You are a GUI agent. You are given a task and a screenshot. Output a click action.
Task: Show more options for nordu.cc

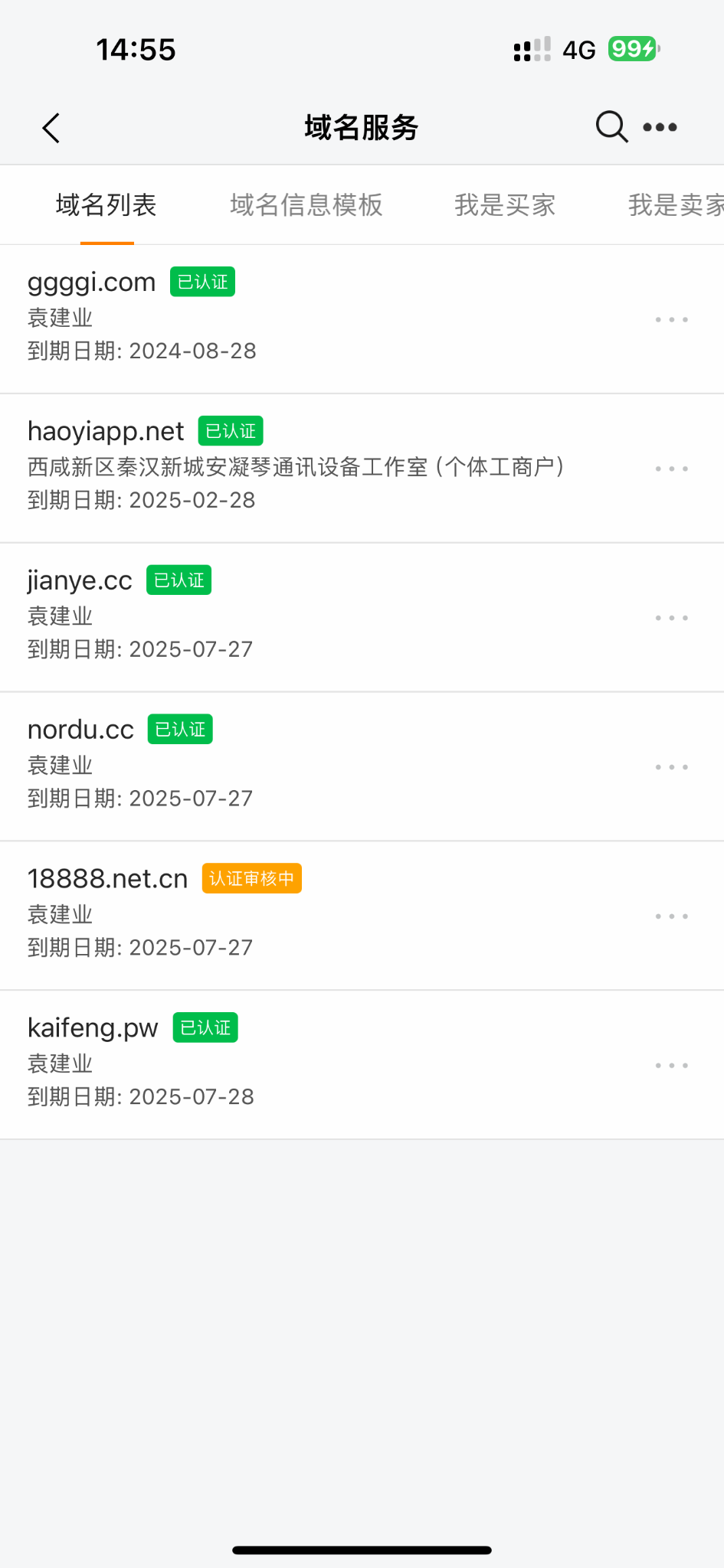click(x=671, y=767)
